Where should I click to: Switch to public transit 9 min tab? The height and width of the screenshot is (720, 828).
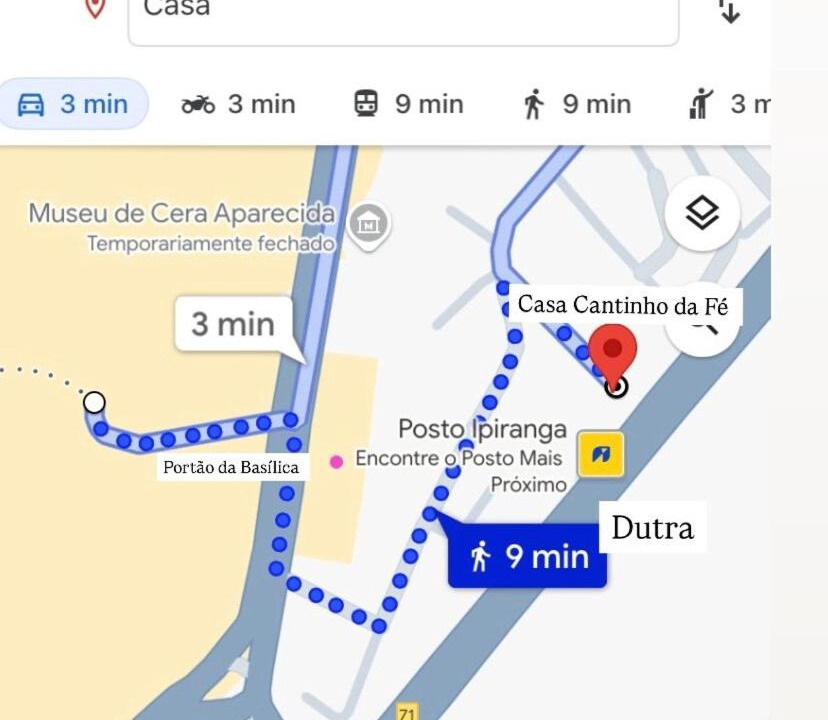408,104
